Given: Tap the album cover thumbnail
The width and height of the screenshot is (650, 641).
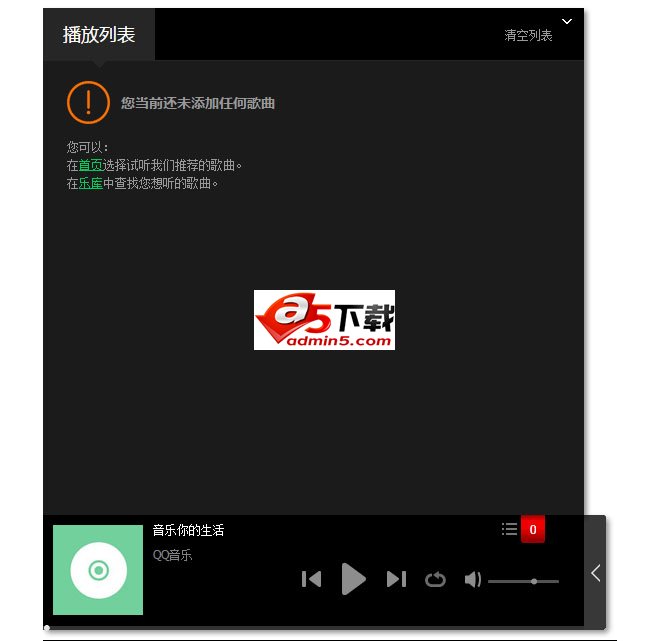Looking at the screenshot, I should (x=98, y=570).
